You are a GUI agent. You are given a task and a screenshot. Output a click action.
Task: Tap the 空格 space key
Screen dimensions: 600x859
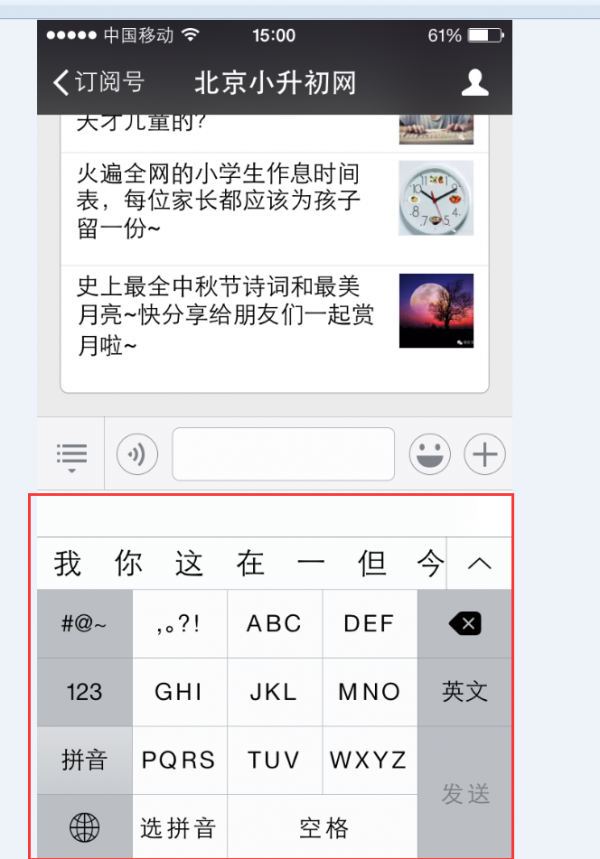324,827
